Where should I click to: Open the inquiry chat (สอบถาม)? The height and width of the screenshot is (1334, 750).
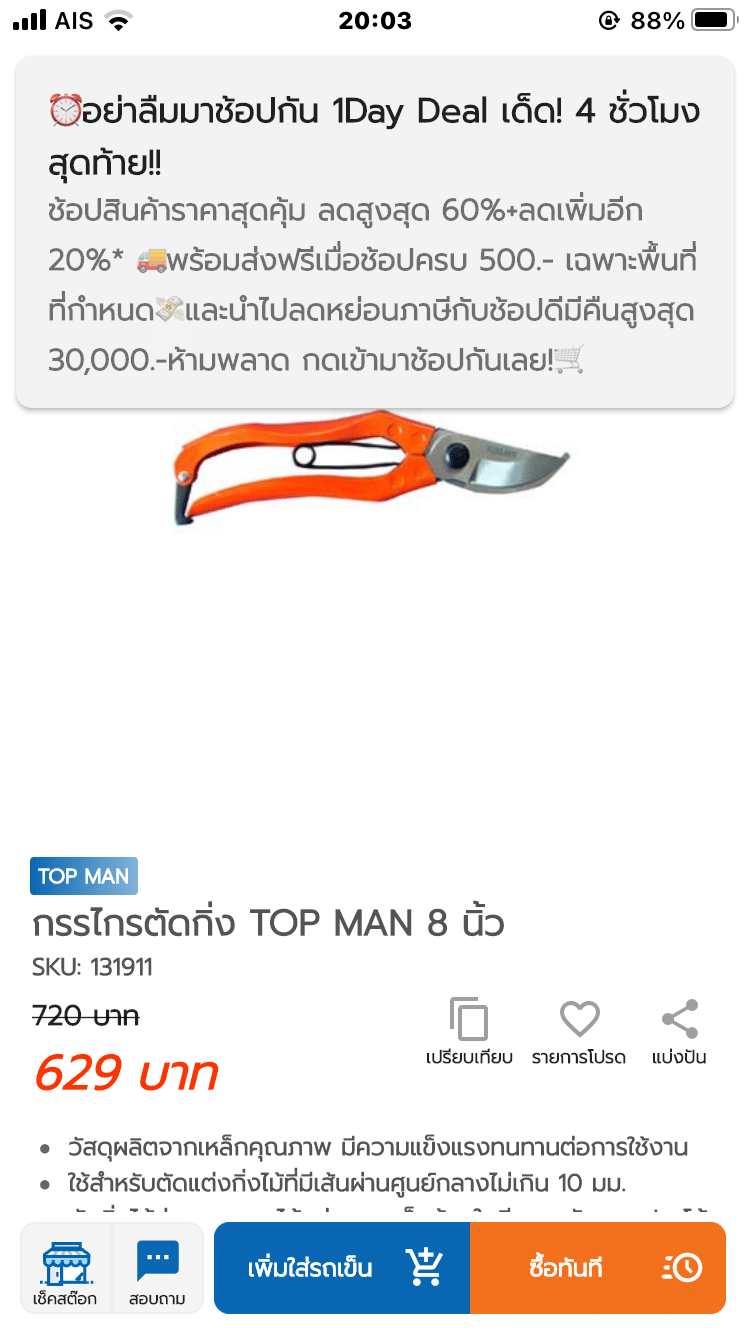coord(157,1268)
